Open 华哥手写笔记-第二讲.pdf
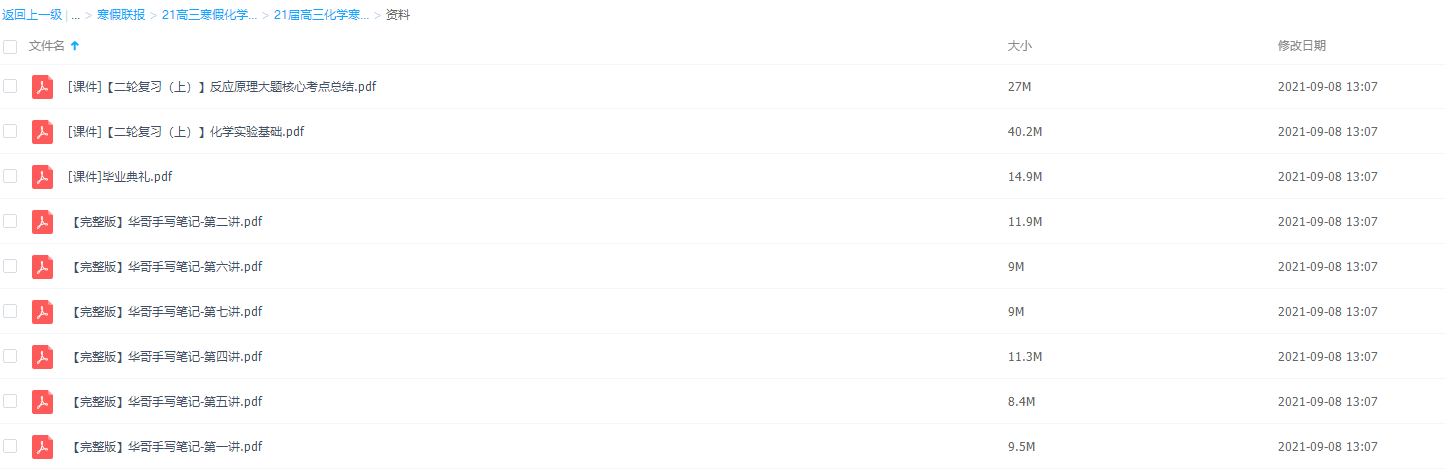The width and height of the screenshot is (1446, 473). [166, 222]
